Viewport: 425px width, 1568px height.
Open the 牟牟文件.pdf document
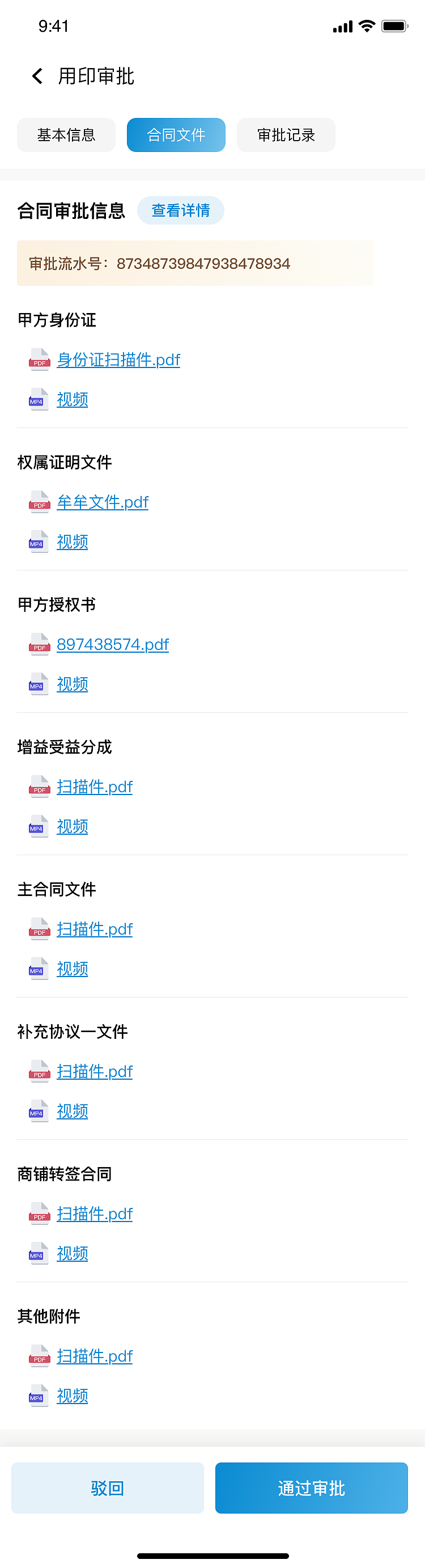102,502
